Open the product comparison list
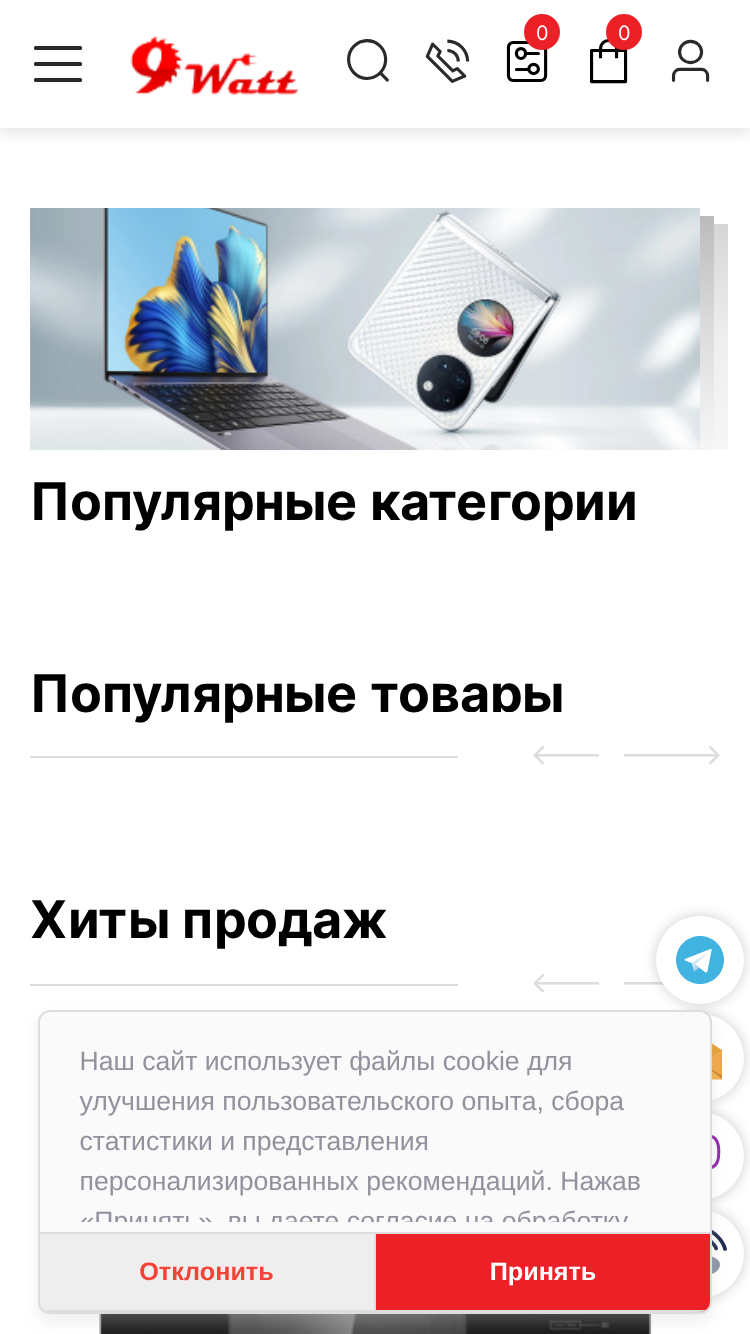 527,62
